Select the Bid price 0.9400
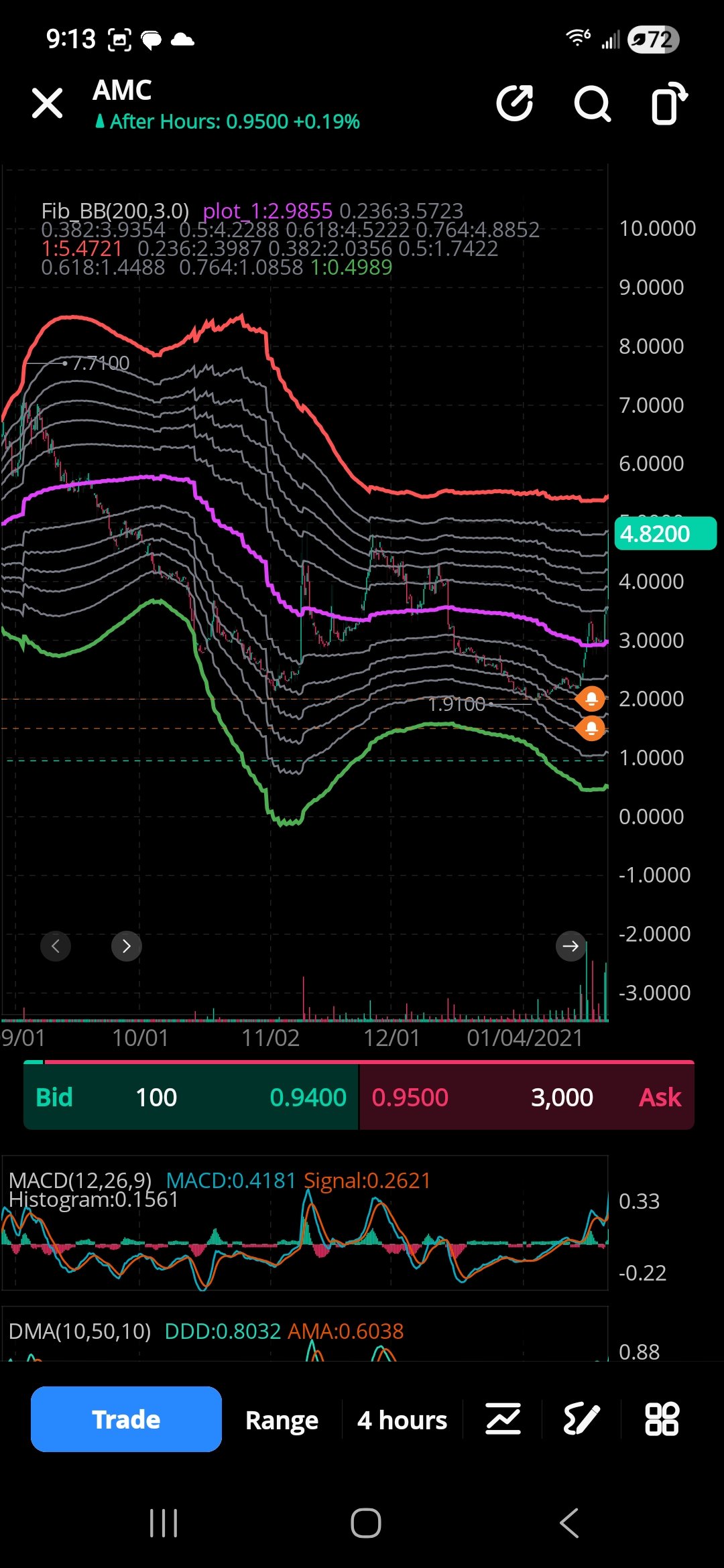The width and height of the screenshot is (724, 1568). click(308, 1098)
